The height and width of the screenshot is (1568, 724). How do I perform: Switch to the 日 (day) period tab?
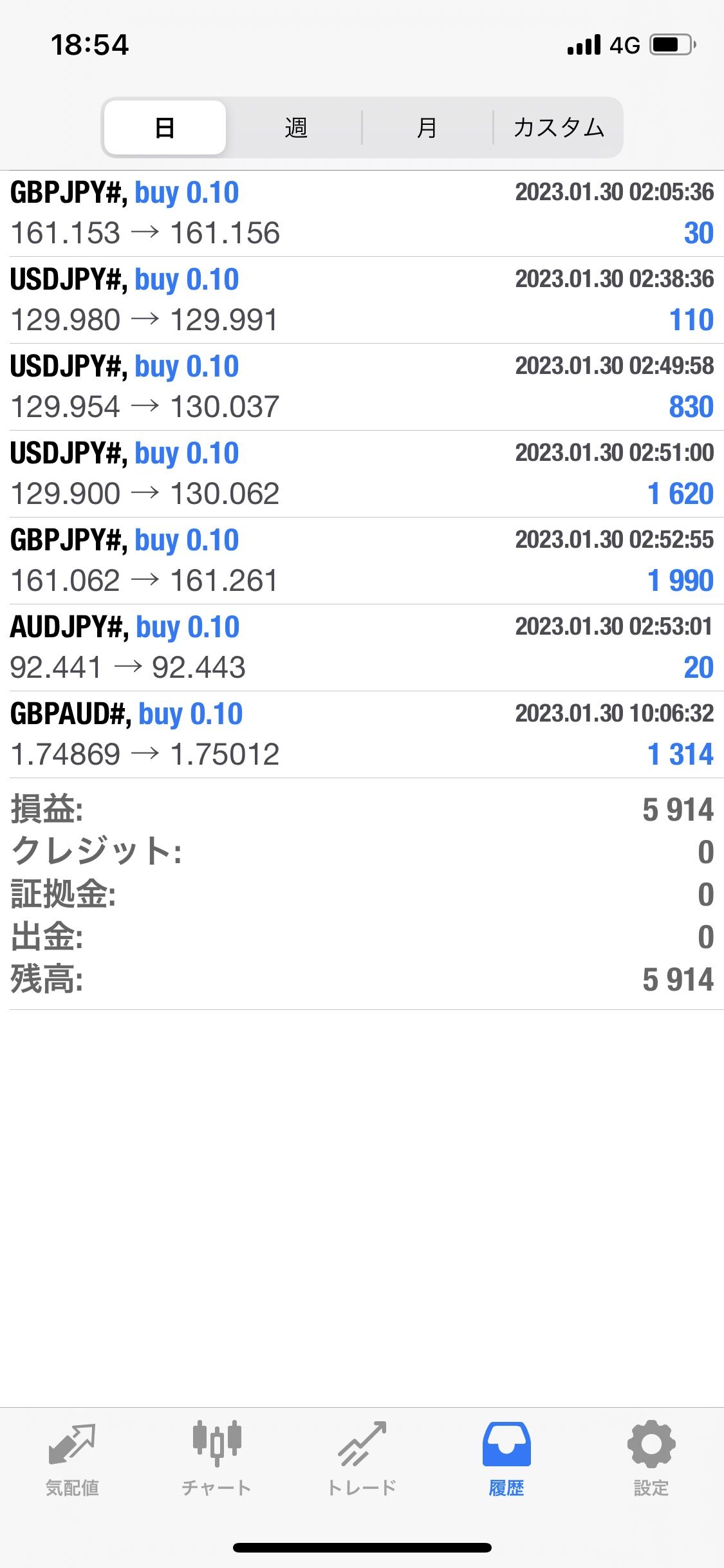click(x=165, y=127)
